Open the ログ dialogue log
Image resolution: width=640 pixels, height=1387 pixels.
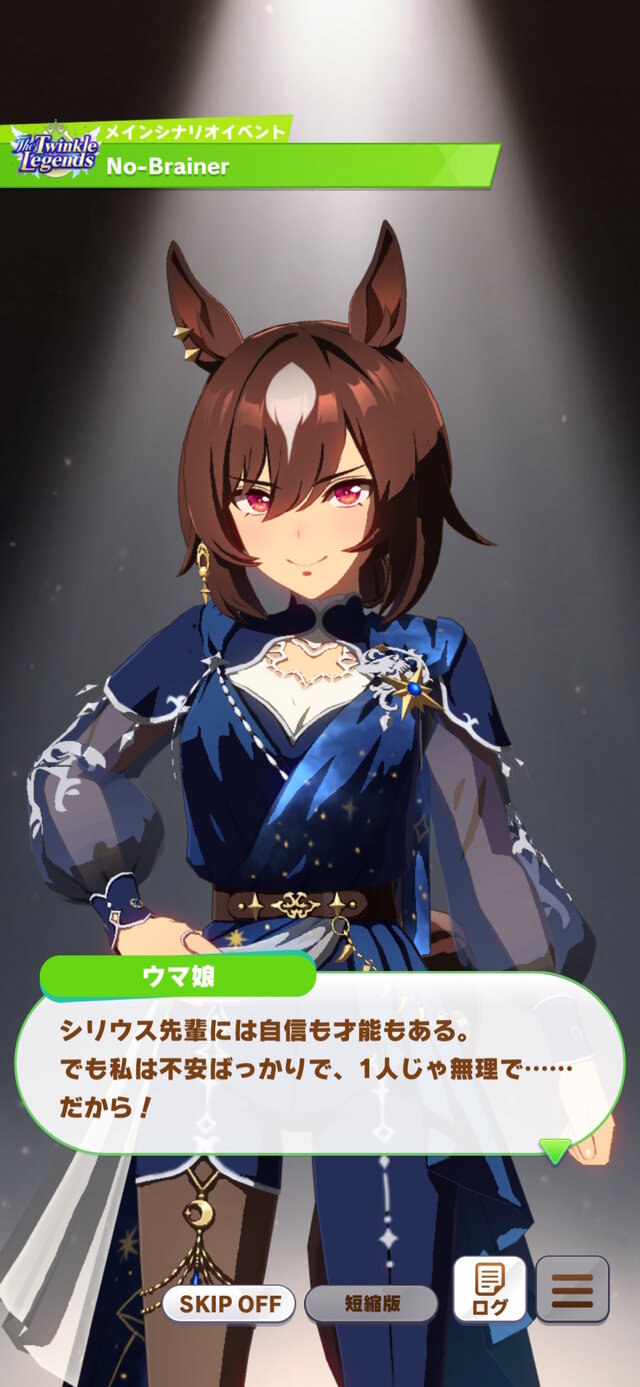tap(490, 1289)
